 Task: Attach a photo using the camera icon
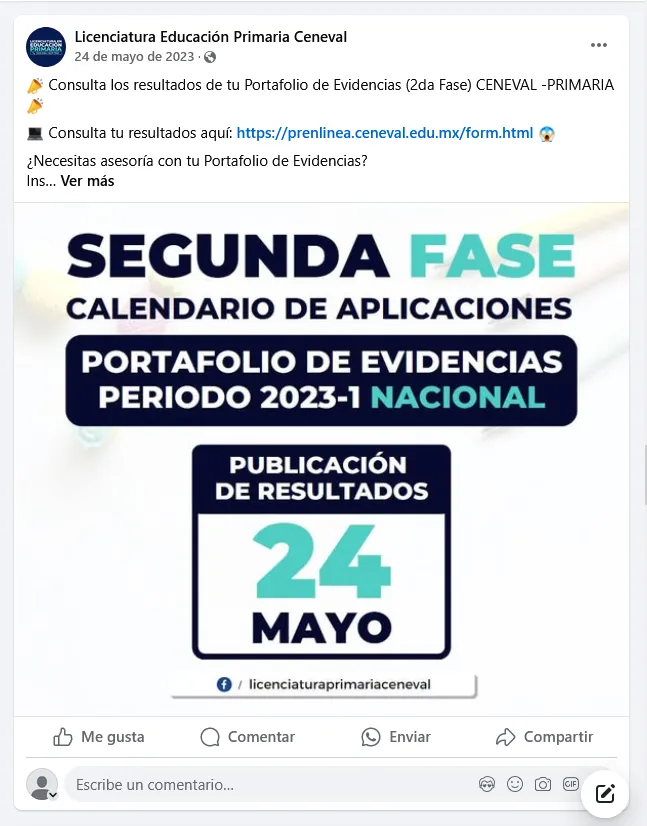point(543,785)
